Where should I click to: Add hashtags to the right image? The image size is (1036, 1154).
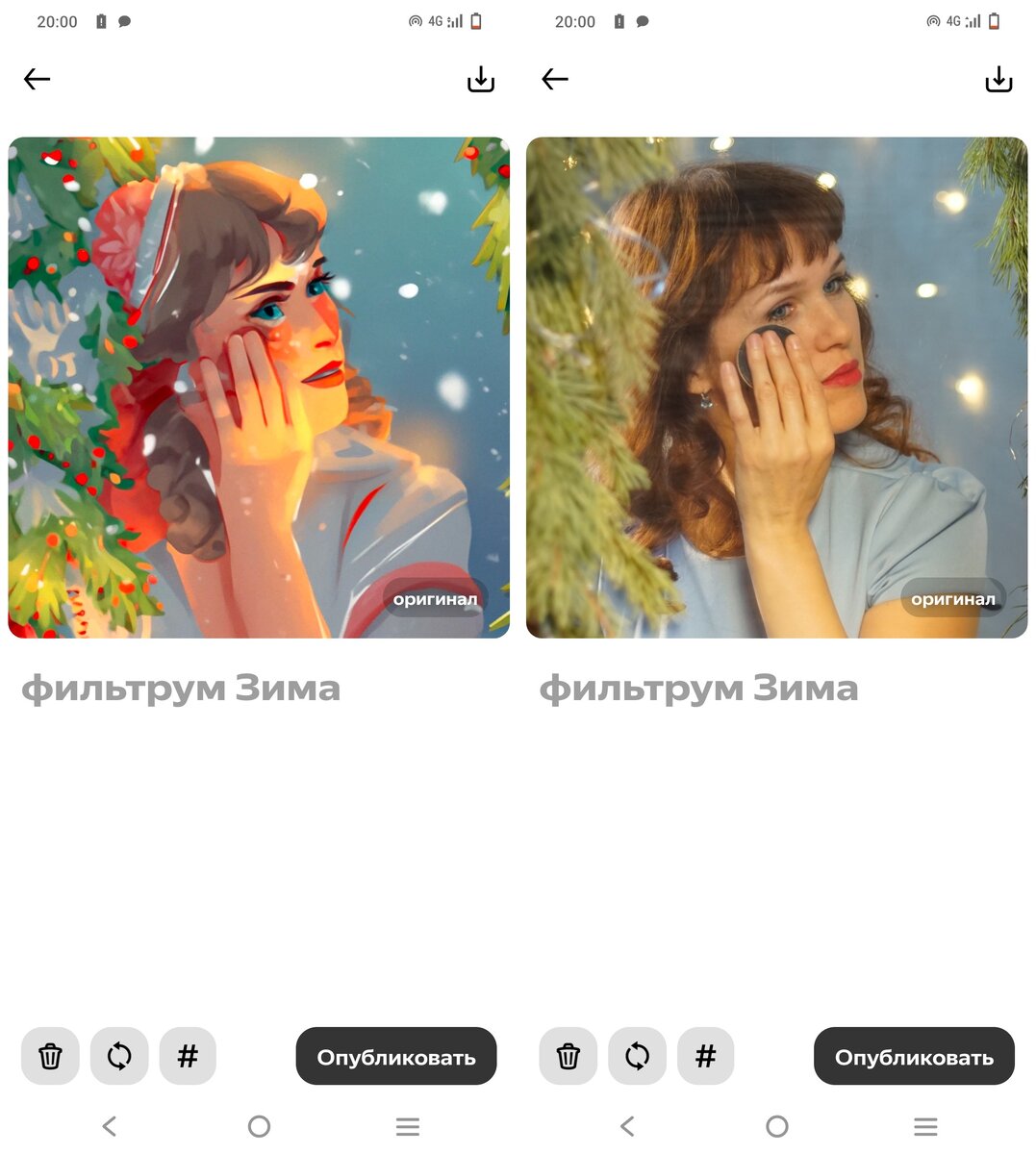pos(705,1056)
